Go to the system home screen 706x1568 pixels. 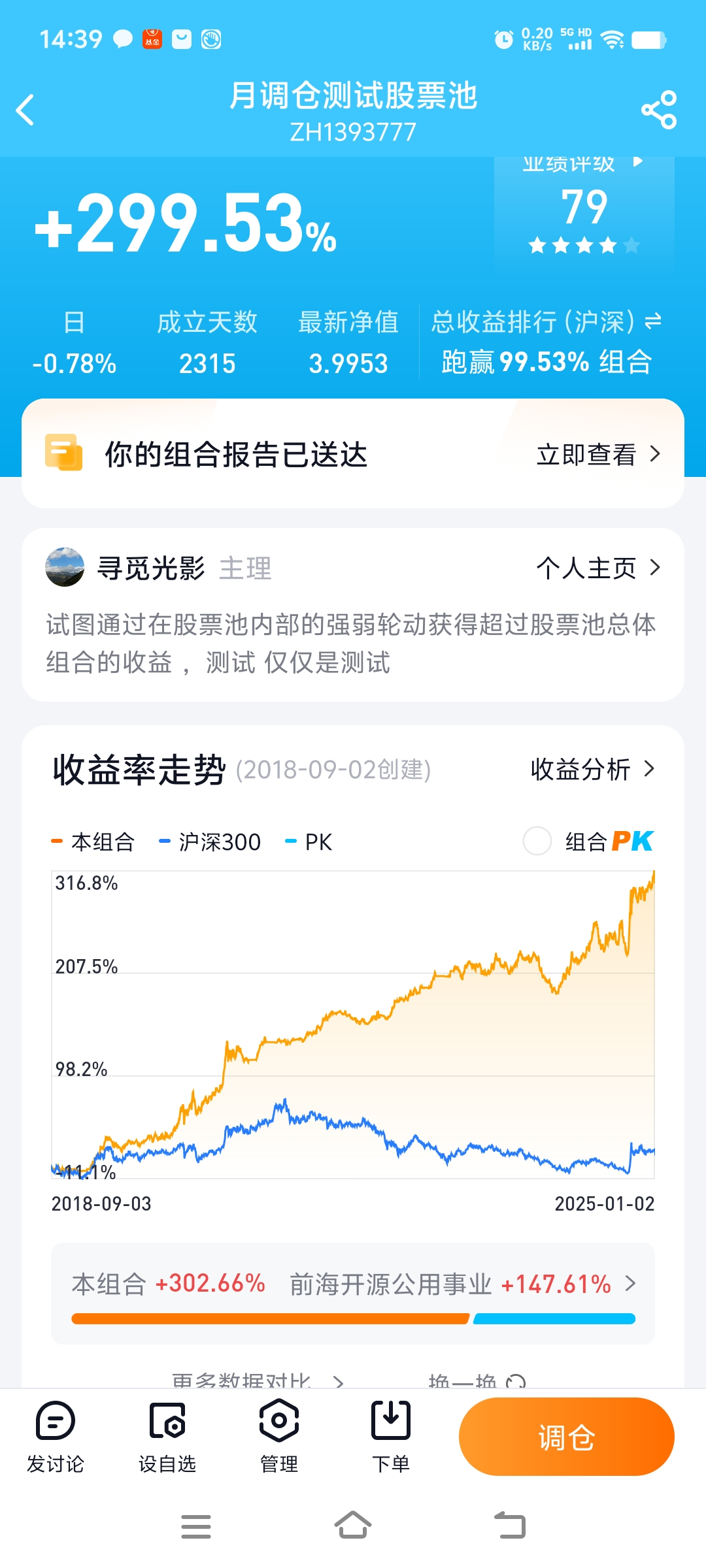(353, 1526)
